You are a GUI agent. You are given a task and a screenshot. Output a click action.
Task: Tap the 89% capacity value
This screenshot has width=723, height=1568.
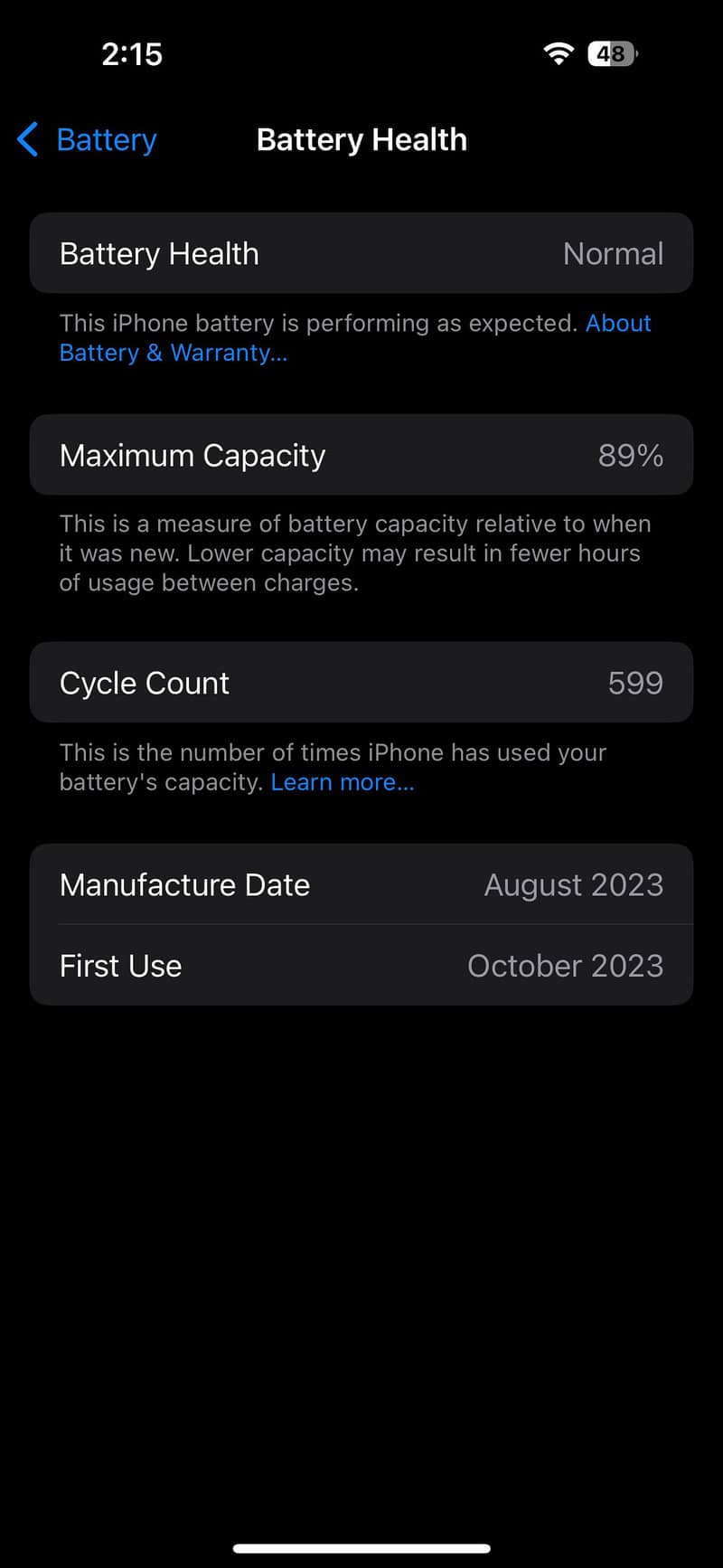pyautogui.click(x=630, y=455)
